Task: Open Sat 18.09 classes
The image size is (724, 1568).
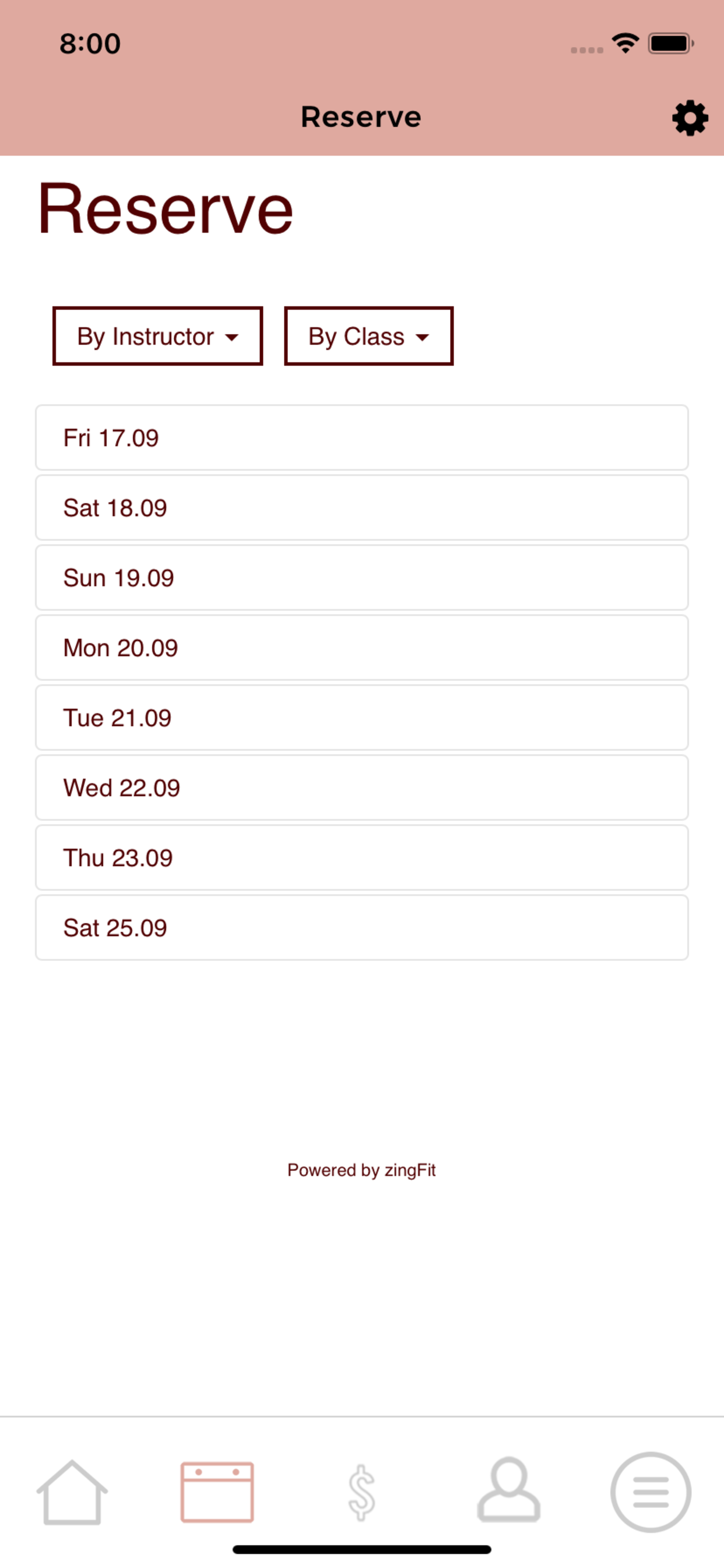Action: (362, 508)
